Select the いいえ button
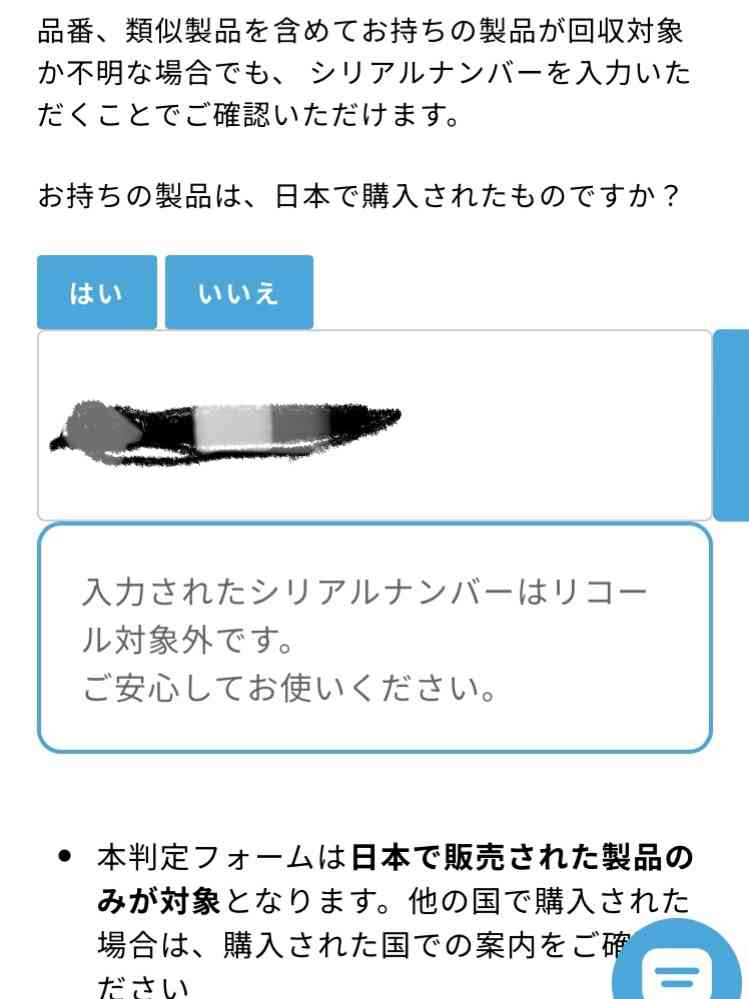Image resolution: width=749 pixels, height=999 pixels. pos(239,292)
